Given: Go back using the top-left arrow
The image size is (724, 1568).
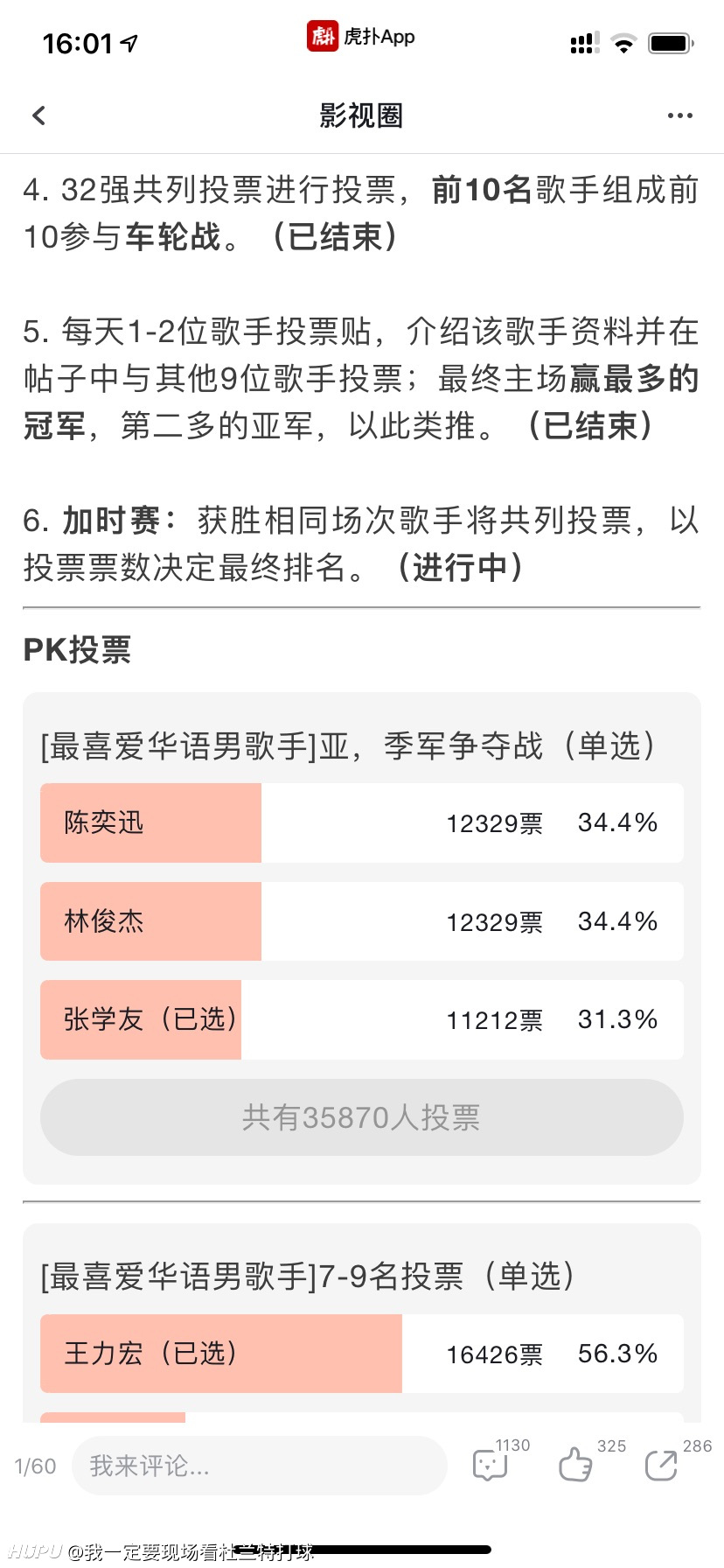Looking at the screenshot, I should tap(38, 115).
